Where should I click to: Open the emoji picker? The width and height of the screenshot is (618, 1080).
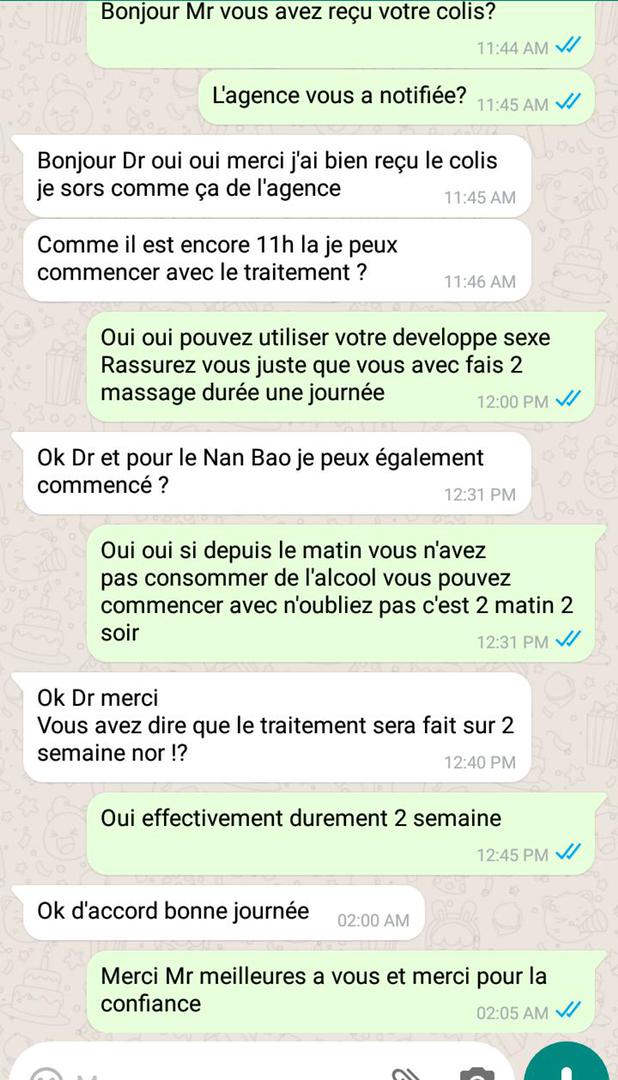[44, 1074]
